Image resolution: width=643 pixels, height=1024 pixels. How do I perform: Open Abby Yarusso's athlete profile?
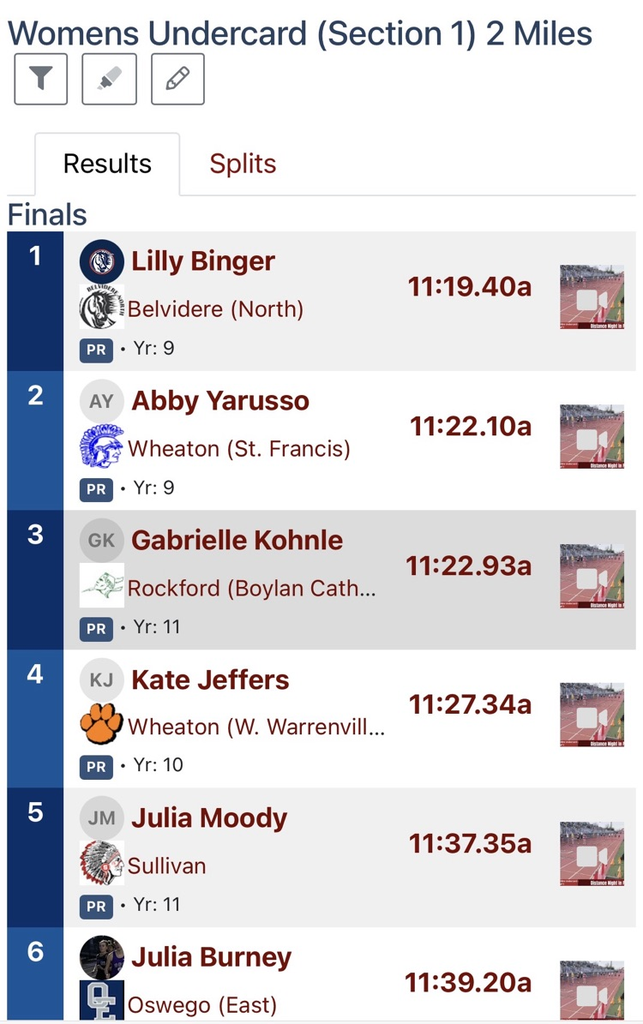220,401
